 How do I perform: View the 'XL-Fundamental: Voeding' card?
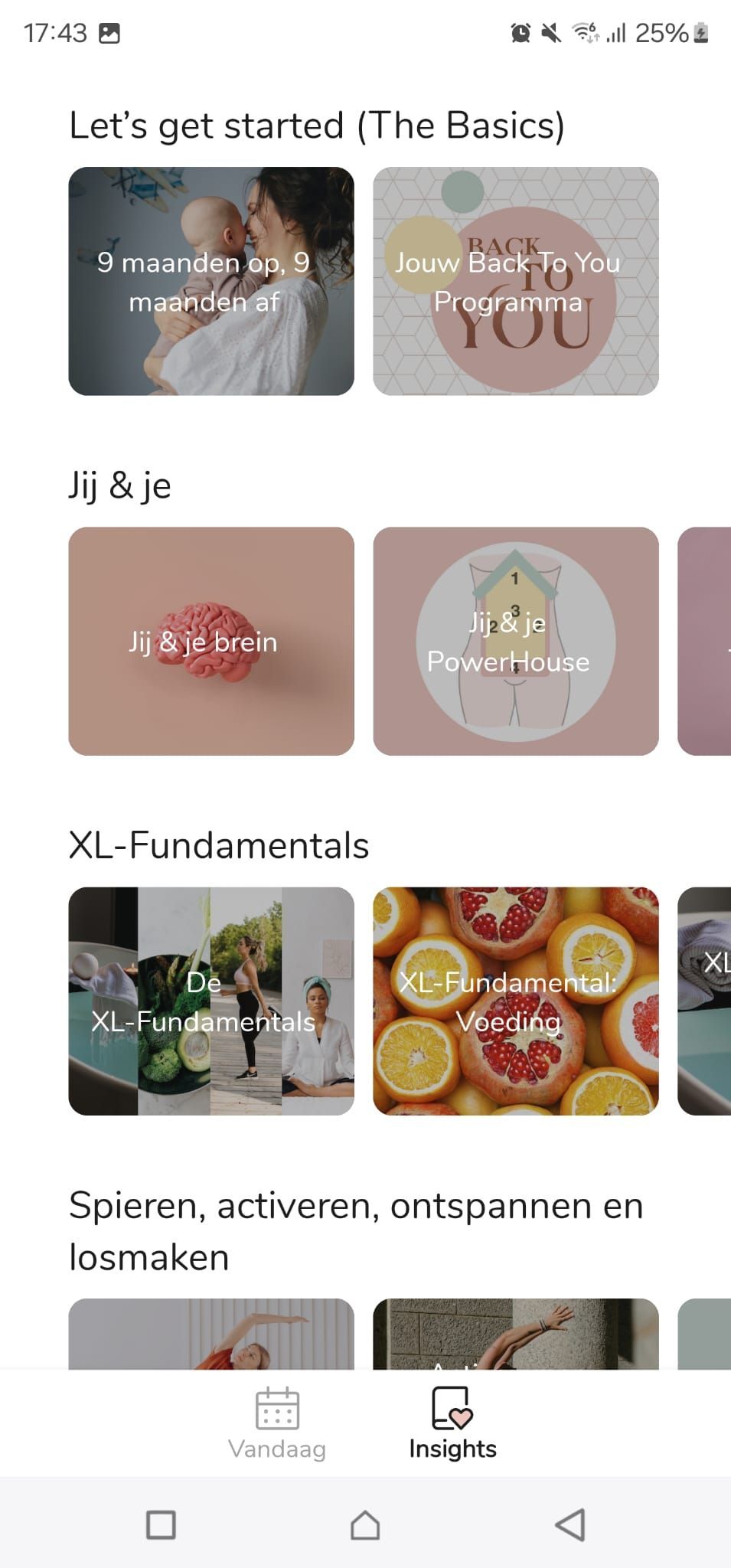coord(515,1001)
